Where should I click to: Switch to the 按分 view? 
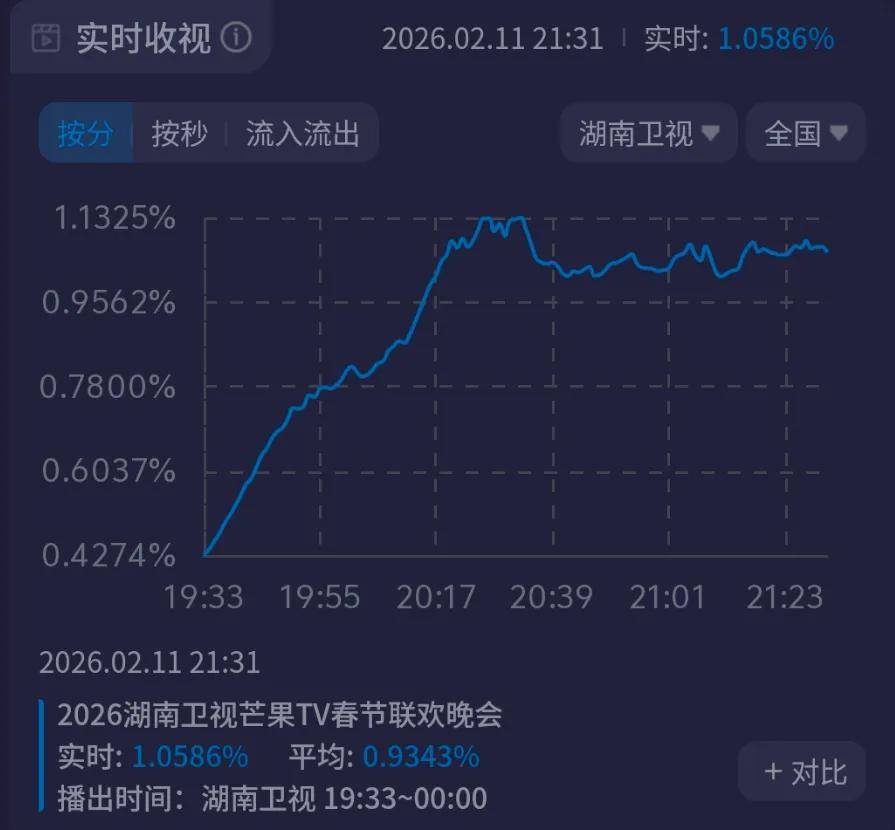point(85,133)
